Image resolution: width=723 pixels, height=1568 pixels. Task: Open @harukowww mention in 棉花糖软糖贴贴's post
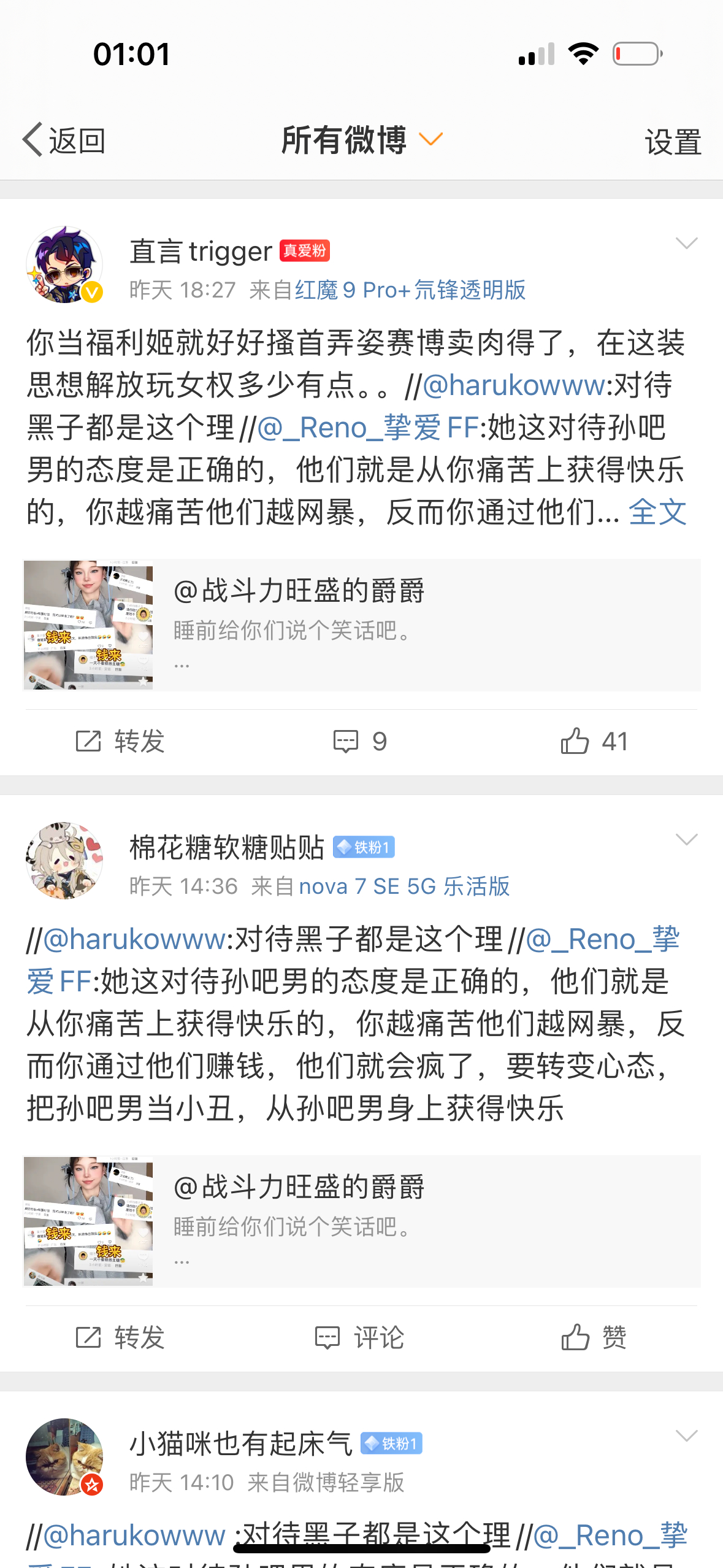[x=134, y=939]
